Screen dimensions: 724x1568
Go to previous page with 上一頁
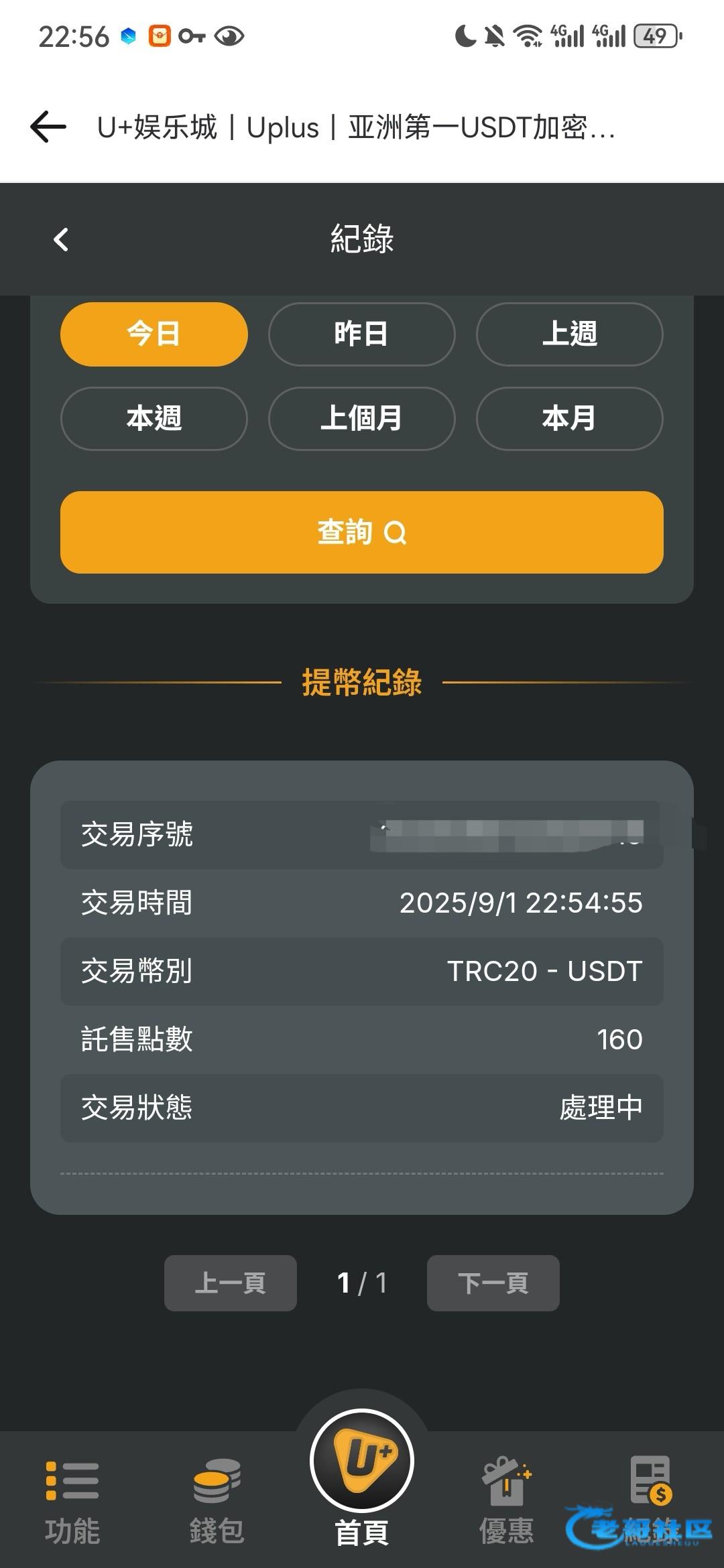coord(231,1283)
